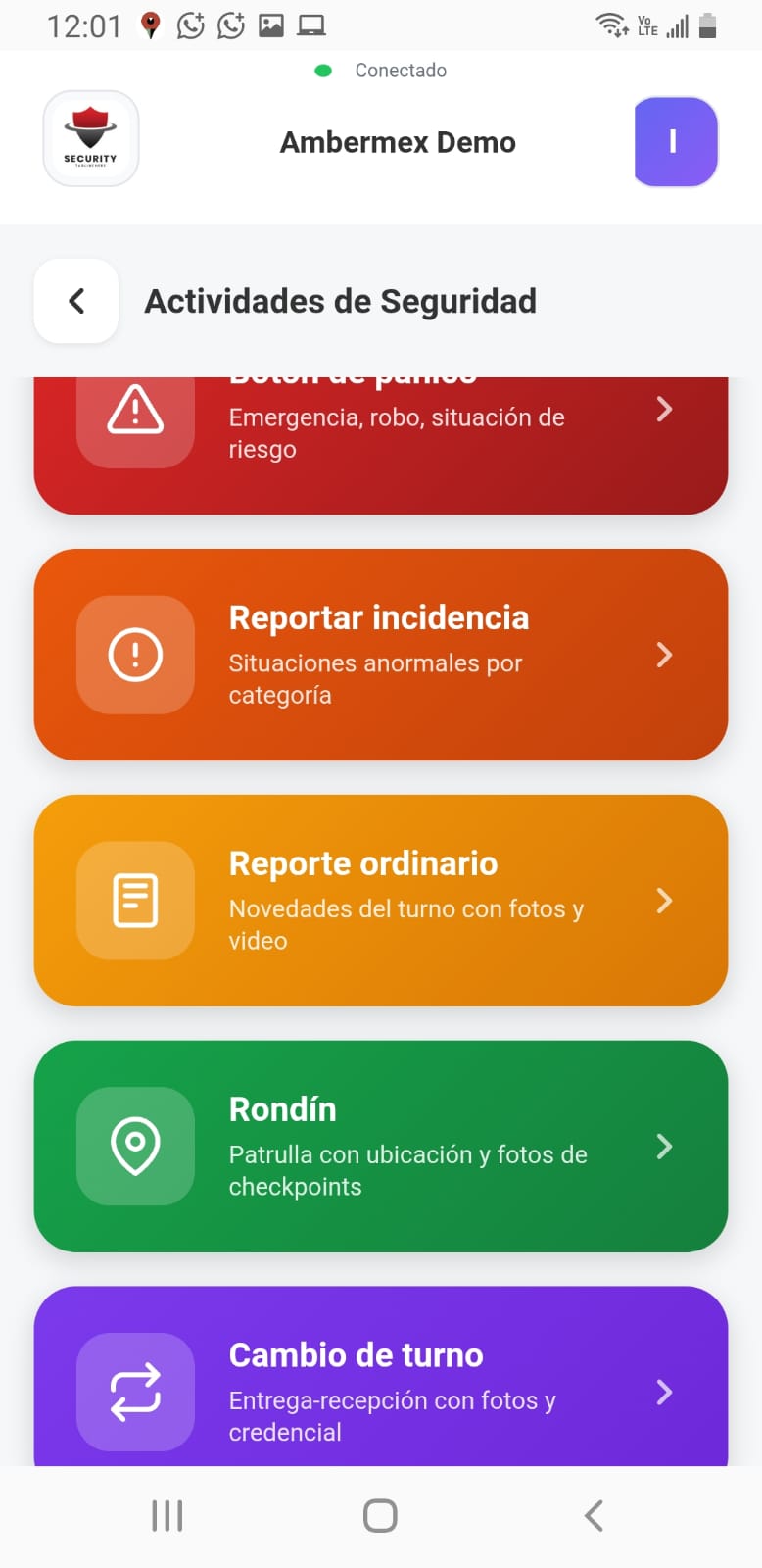Image resolution: width=762 pixels, height=1568 pixels.
Task: Tap the WhatsApp icon in the status bar
Action: (192, 25)
